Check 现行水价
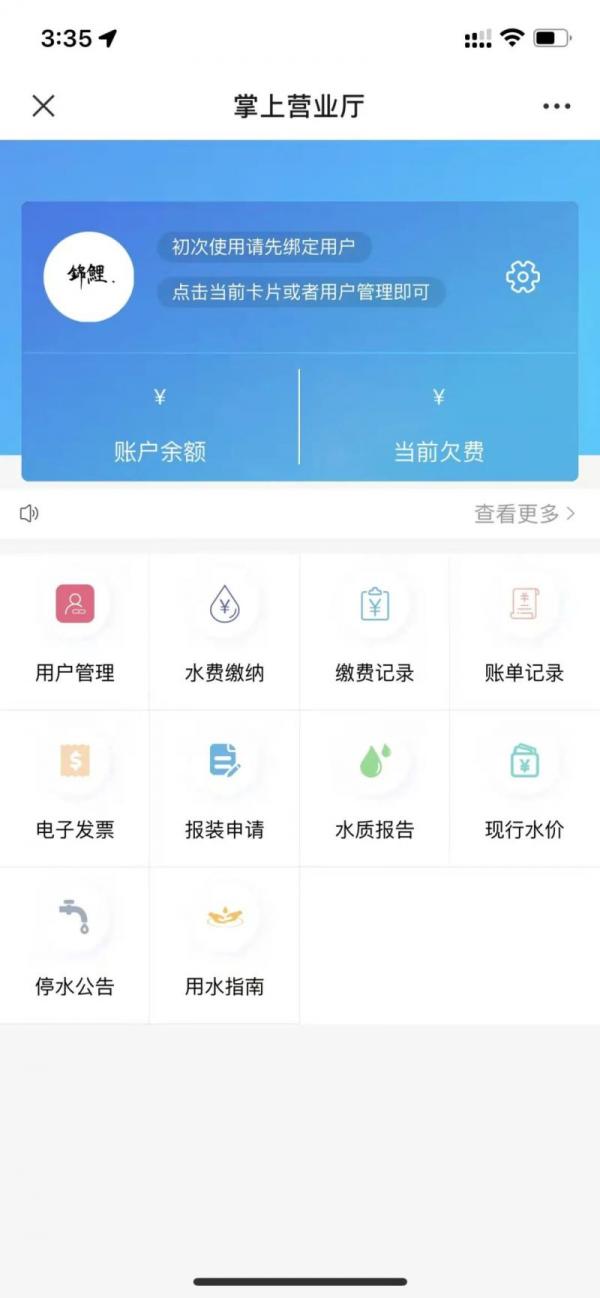The width and height of the screenshot is (600, 1298). (x=525, y=790)
